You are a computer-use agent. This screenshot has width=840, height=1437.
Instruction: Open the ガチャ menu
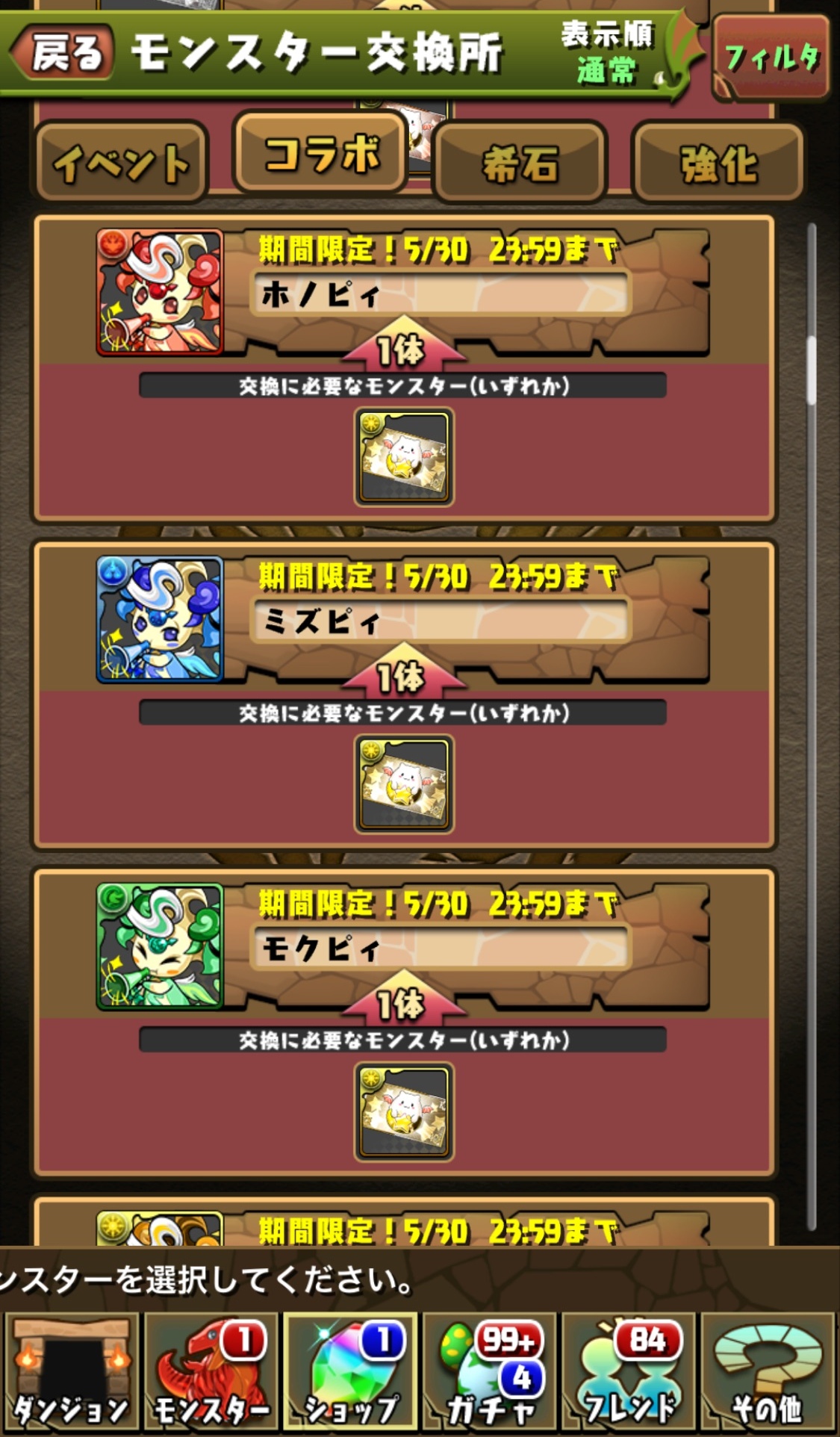[490, 1373]
